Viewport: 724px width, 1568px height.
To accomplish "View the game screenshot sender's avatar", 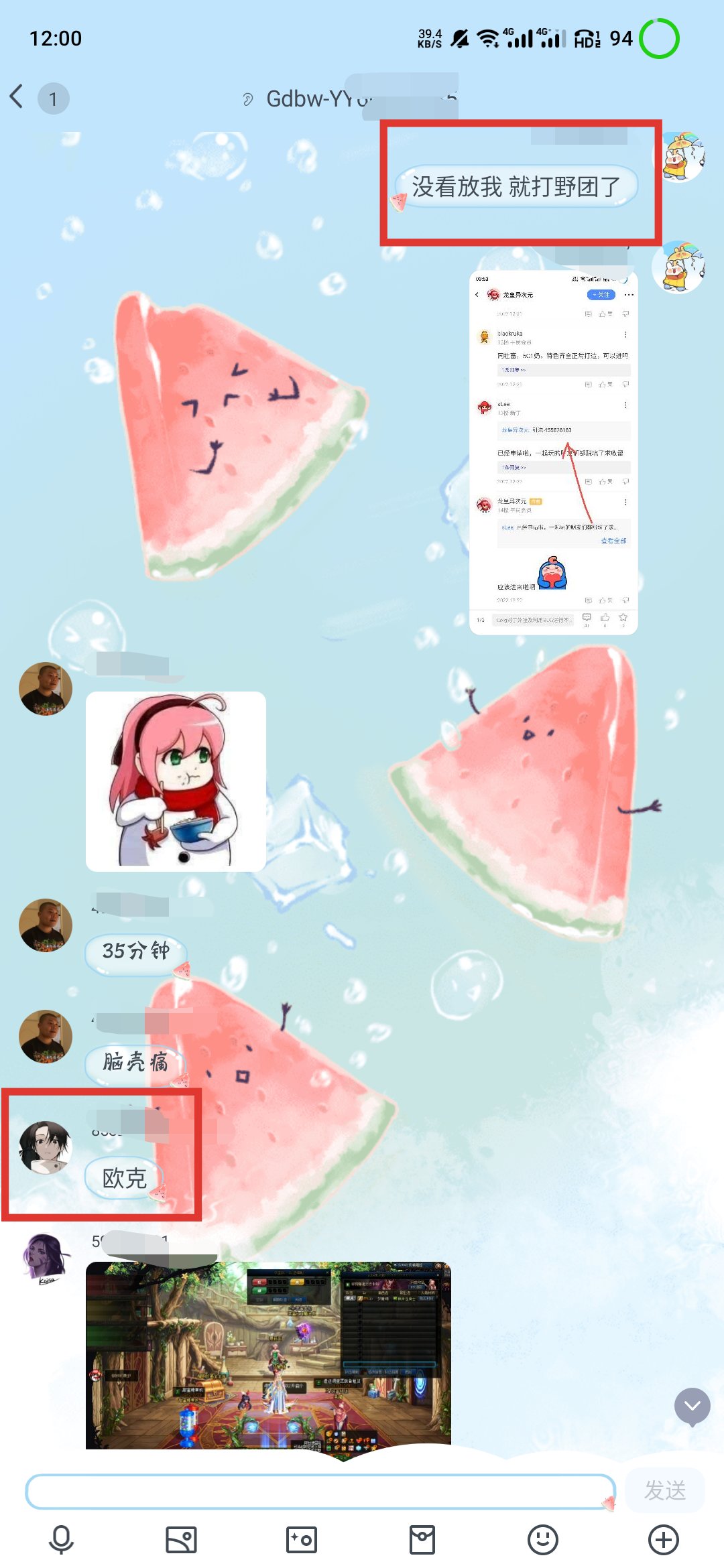I will tap(46, 1259).
